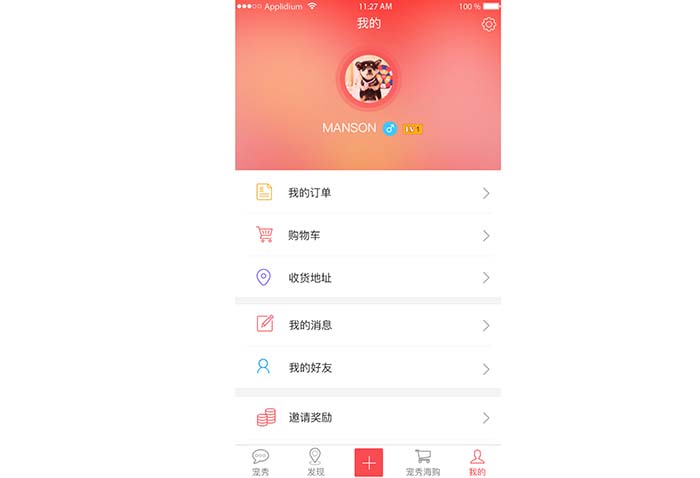This screenshot has height=478, width=700.
Task: Open the settings gear icon
Action: 488,24
